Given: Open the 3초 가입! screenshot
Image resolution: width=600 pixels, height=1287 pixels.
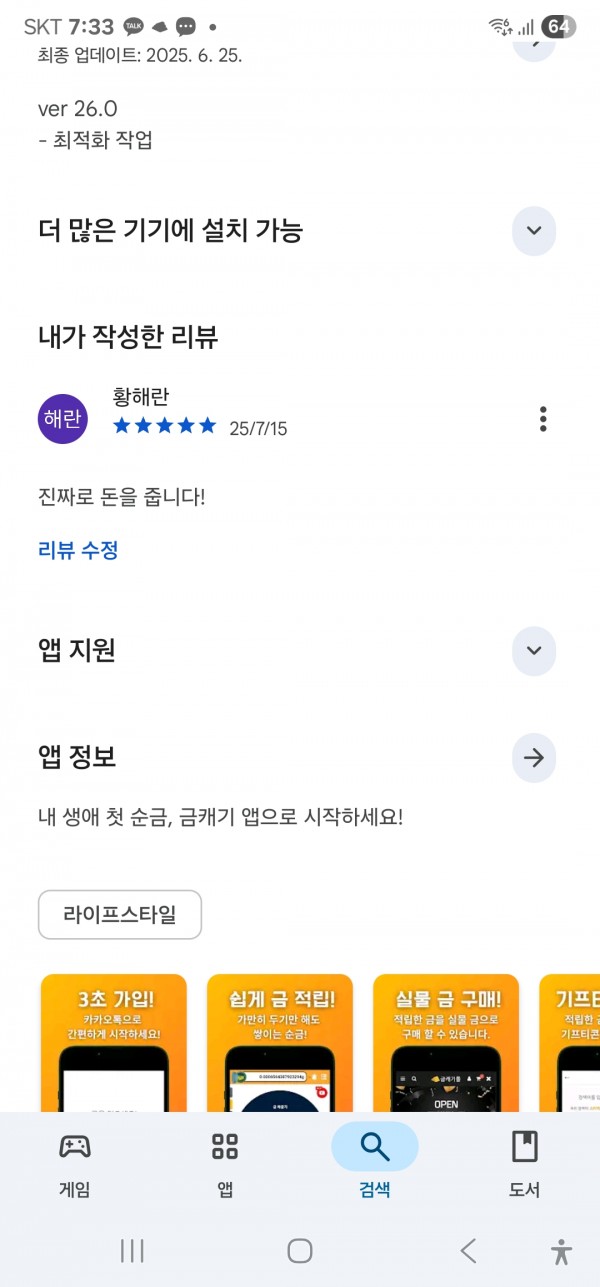Looking at the screenshot, I should [x=114, y=1043].
